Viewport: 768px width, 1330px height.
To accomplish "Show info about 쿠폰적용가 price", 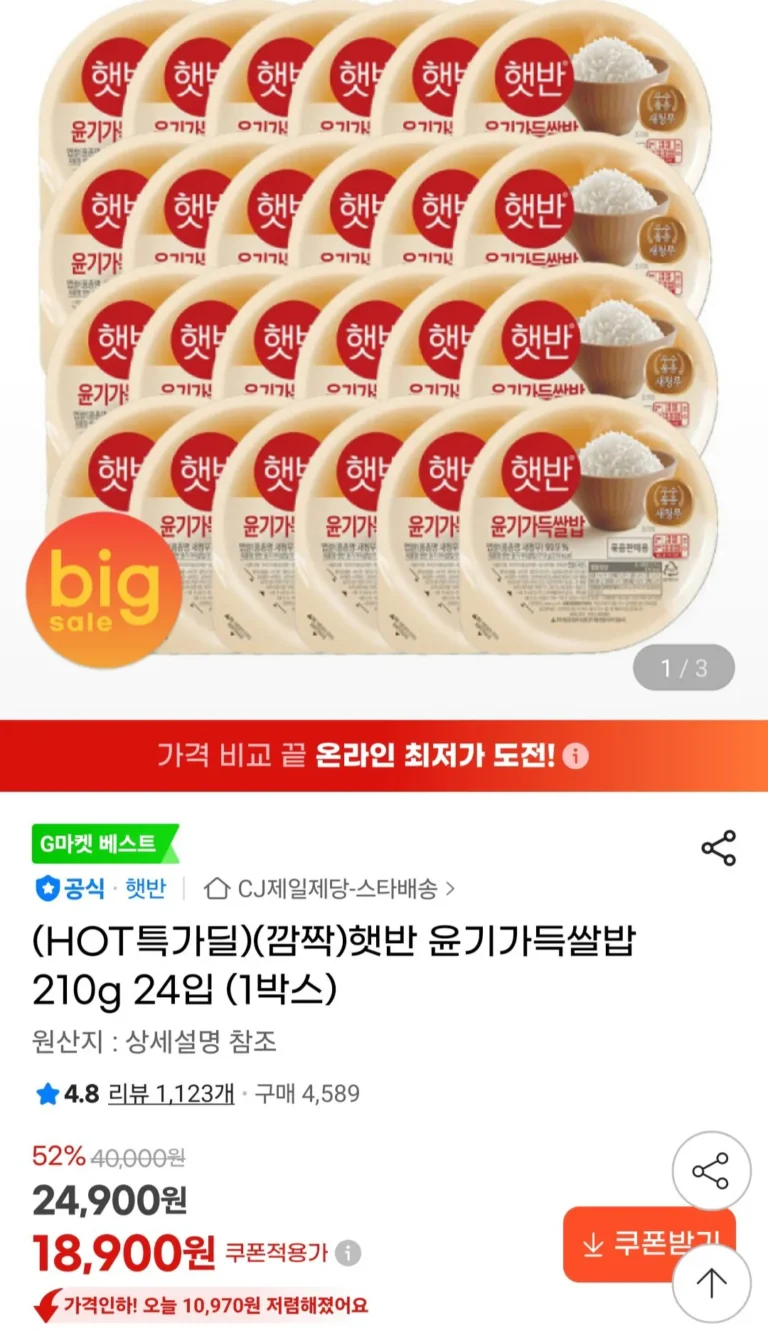I will pos(348,1253).
